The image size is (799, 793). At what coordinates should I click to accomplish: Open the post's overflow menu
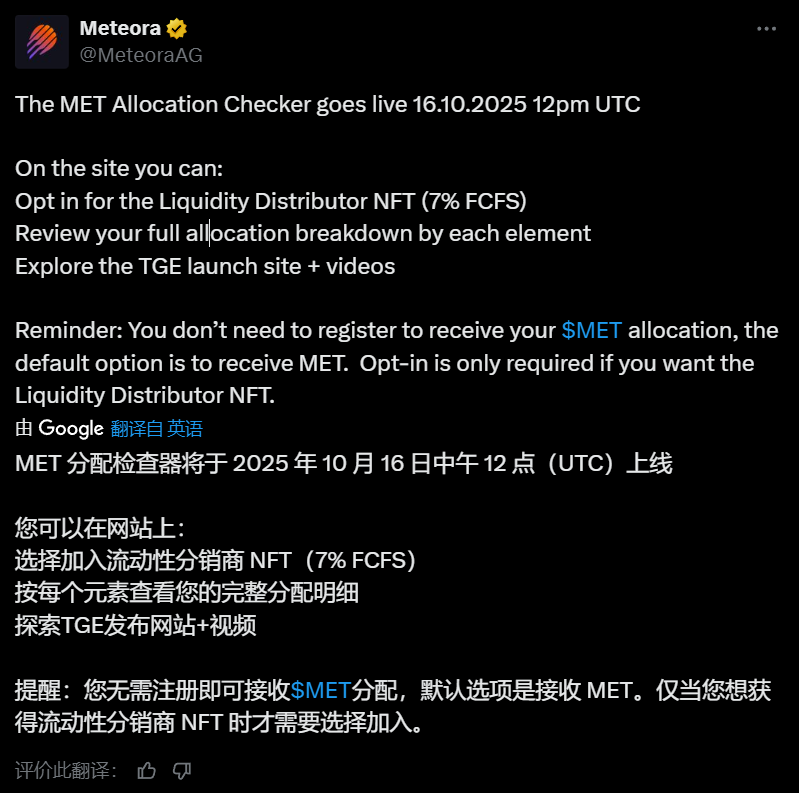766,29
